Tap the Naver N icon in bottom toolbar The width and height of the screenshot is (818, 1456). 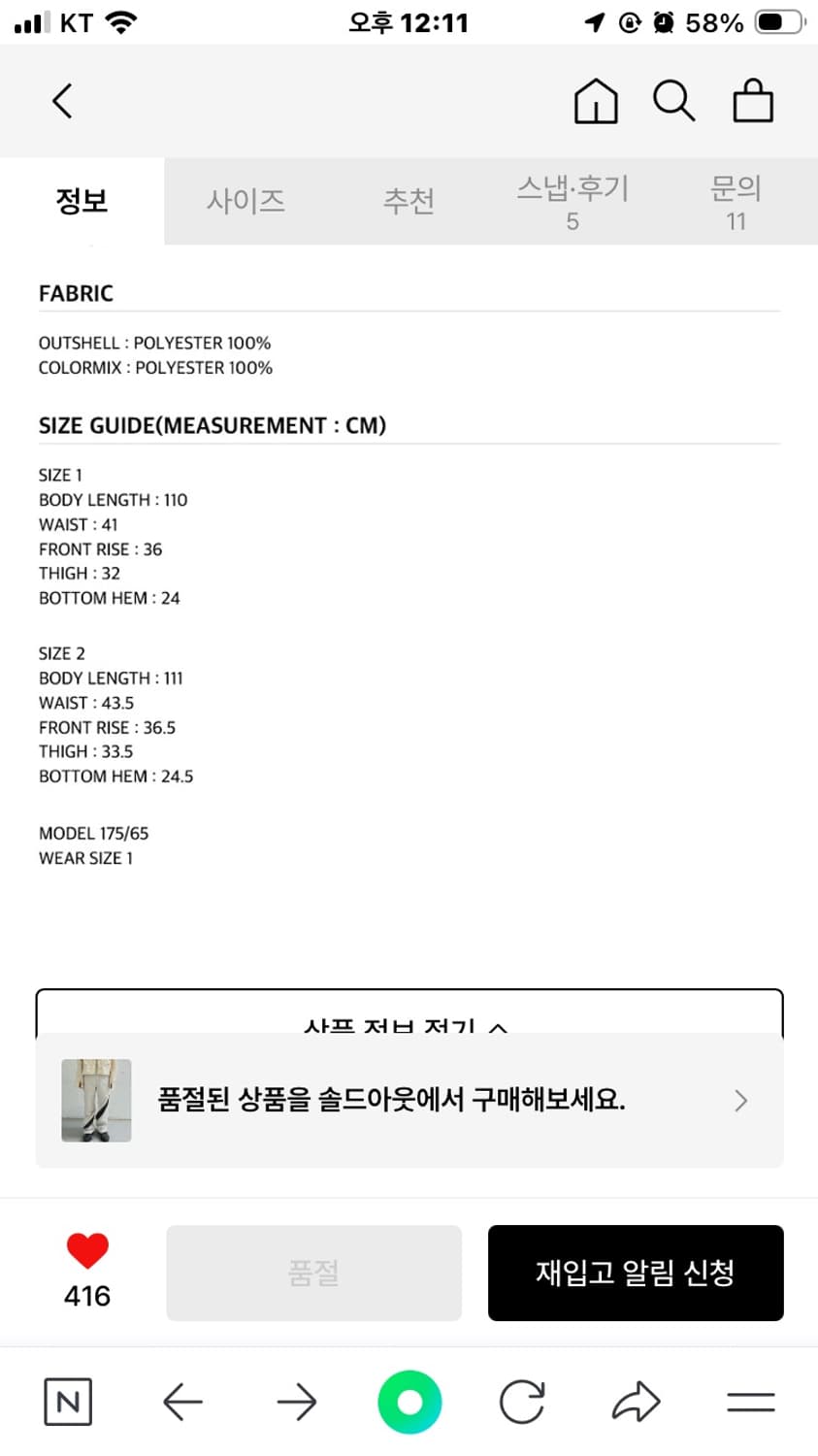(x=67, y=1401)
